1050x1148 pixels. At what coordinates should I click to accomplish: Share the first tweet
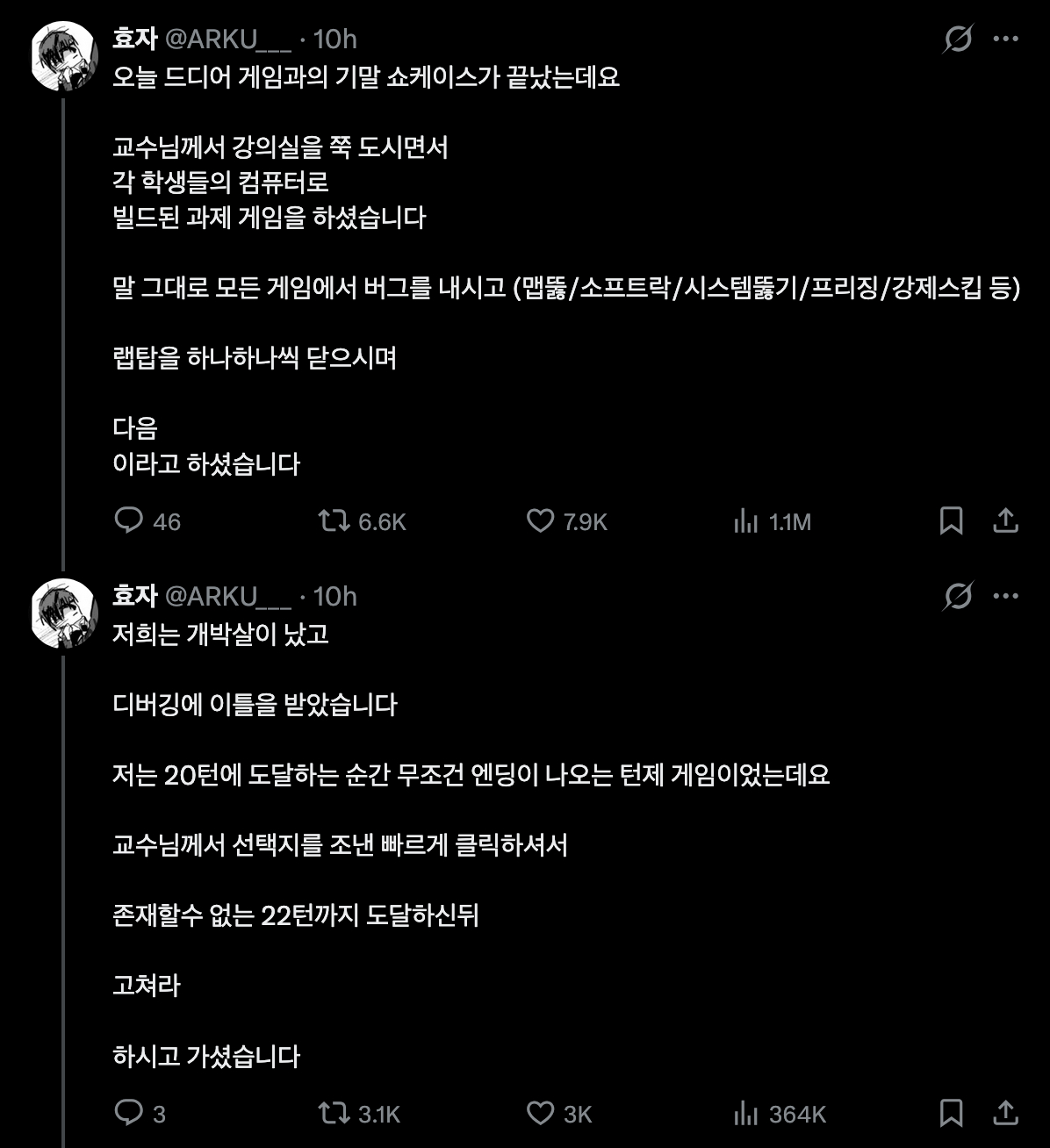1005,520
